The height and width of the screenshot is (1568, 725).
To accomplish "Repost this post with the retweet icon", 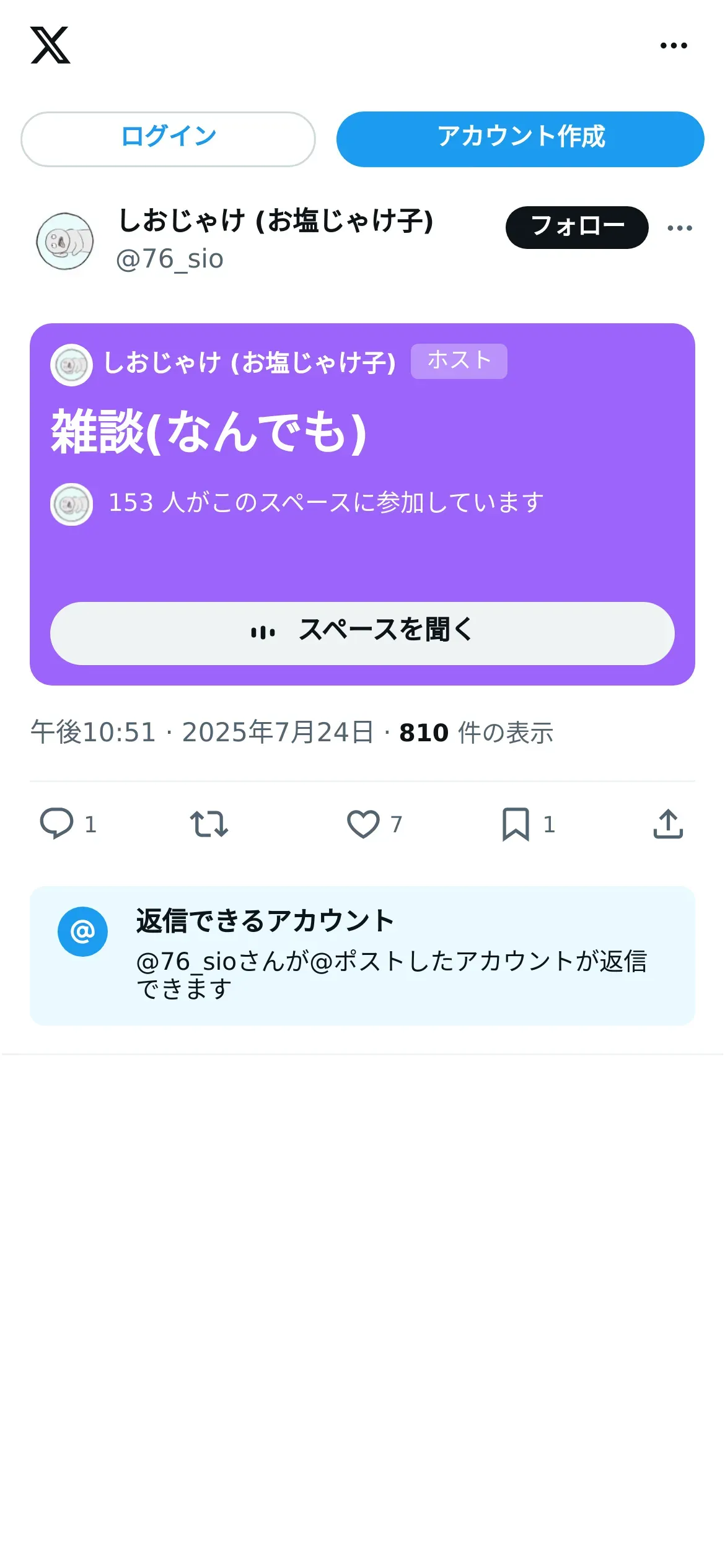I will click(209, 824).
